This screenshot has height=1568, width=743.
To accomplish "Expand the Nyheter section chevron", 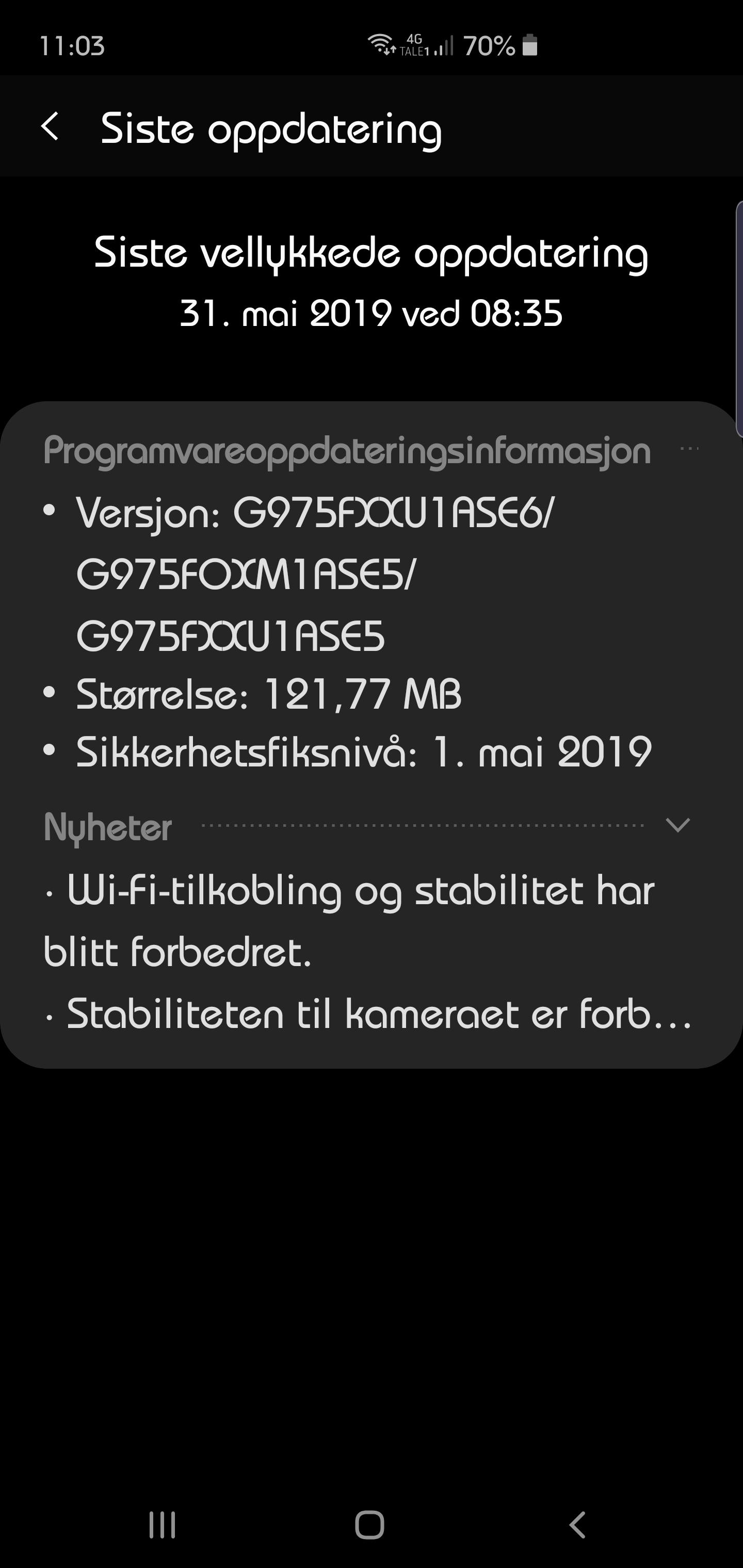I will (678, 825).
